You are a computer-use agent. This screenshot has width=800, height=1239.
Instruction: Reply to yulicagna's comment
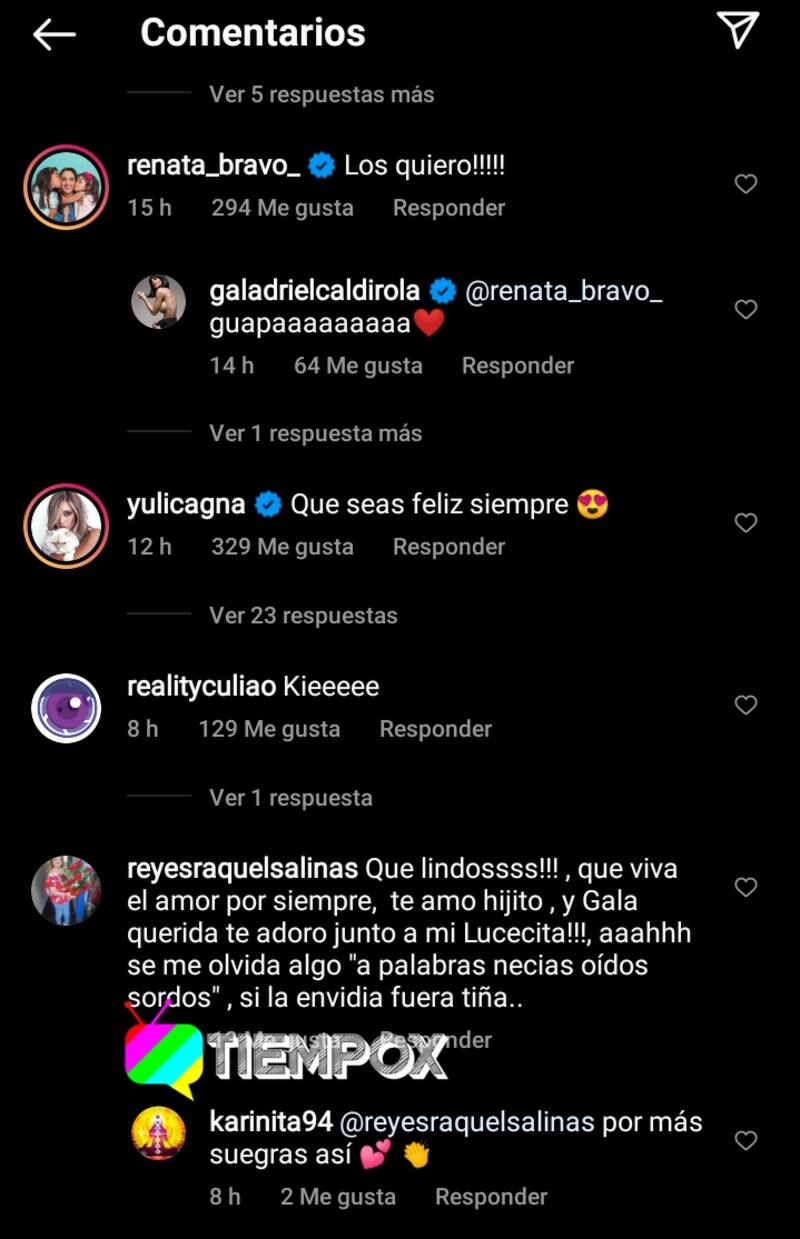(x=448, y=547)
